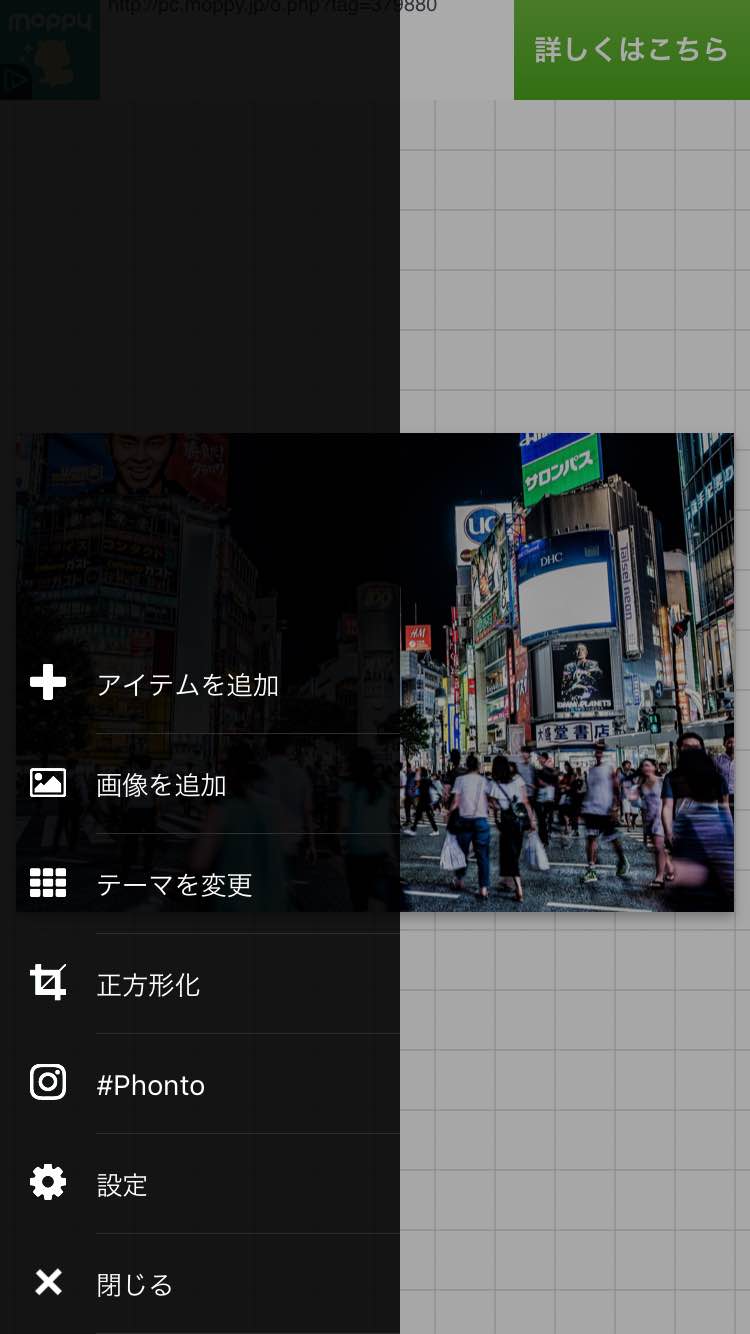Screen dimensions: 750x1334
Task: Click the grid icon to change theme
Action: point(48,883)
